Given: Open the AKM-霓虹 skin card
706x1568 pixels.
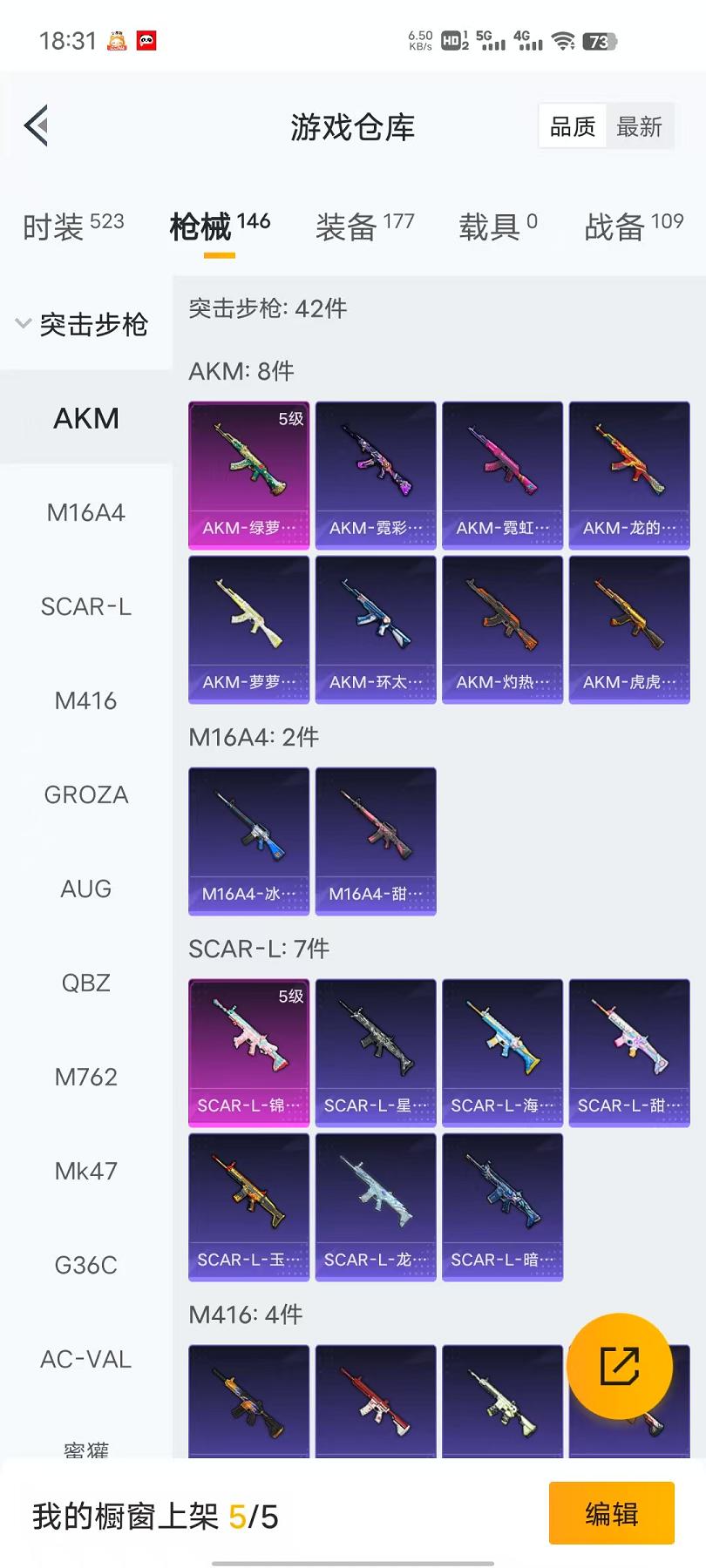Looking at the screenshot, I should [502, 475].
